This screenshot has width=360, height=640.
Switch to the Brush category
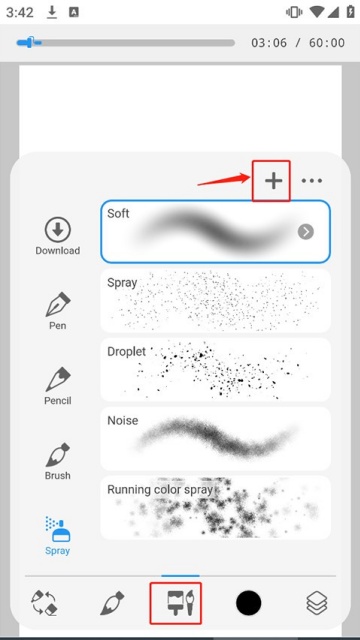tap(58, 461)
